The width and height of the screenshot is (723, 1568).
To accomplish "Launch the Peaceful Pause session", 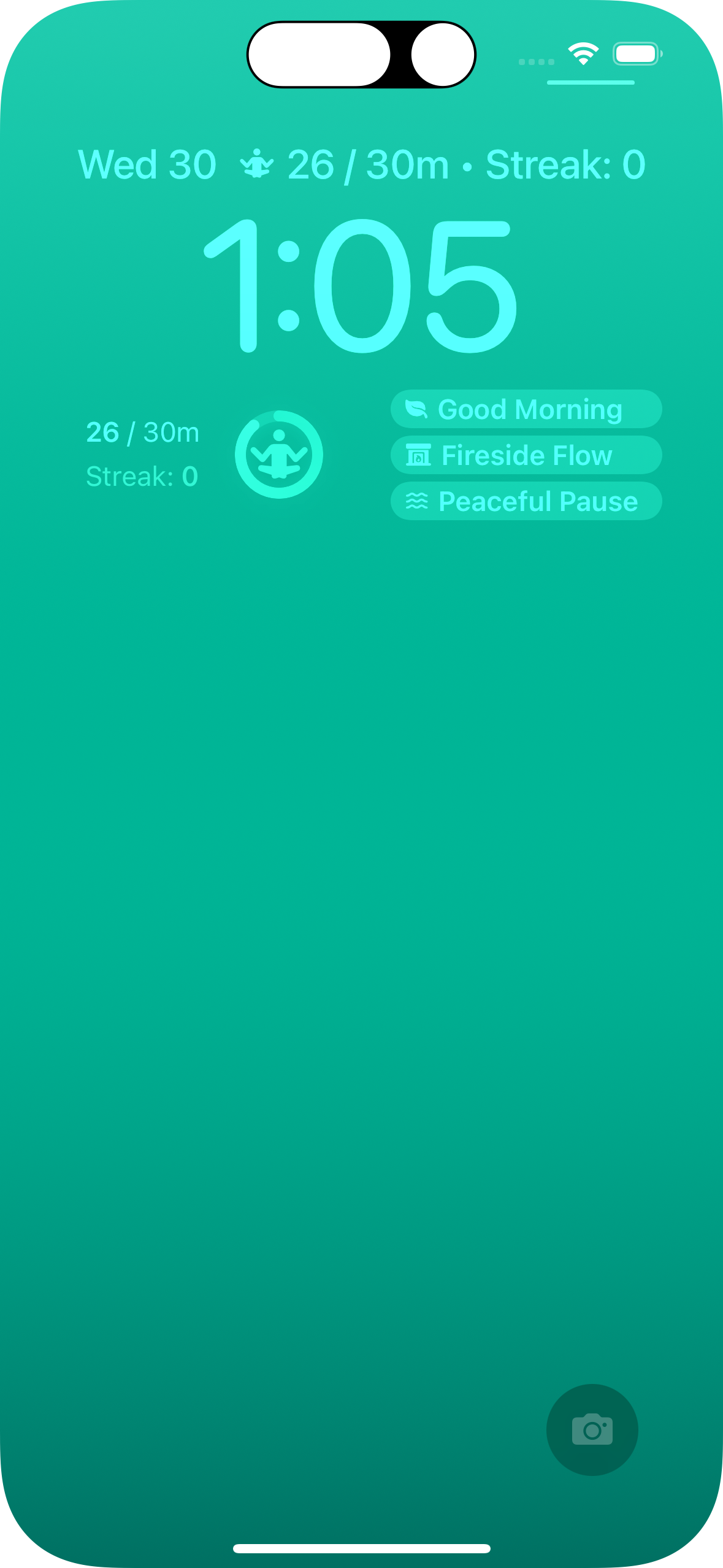I will click(526, 501).
